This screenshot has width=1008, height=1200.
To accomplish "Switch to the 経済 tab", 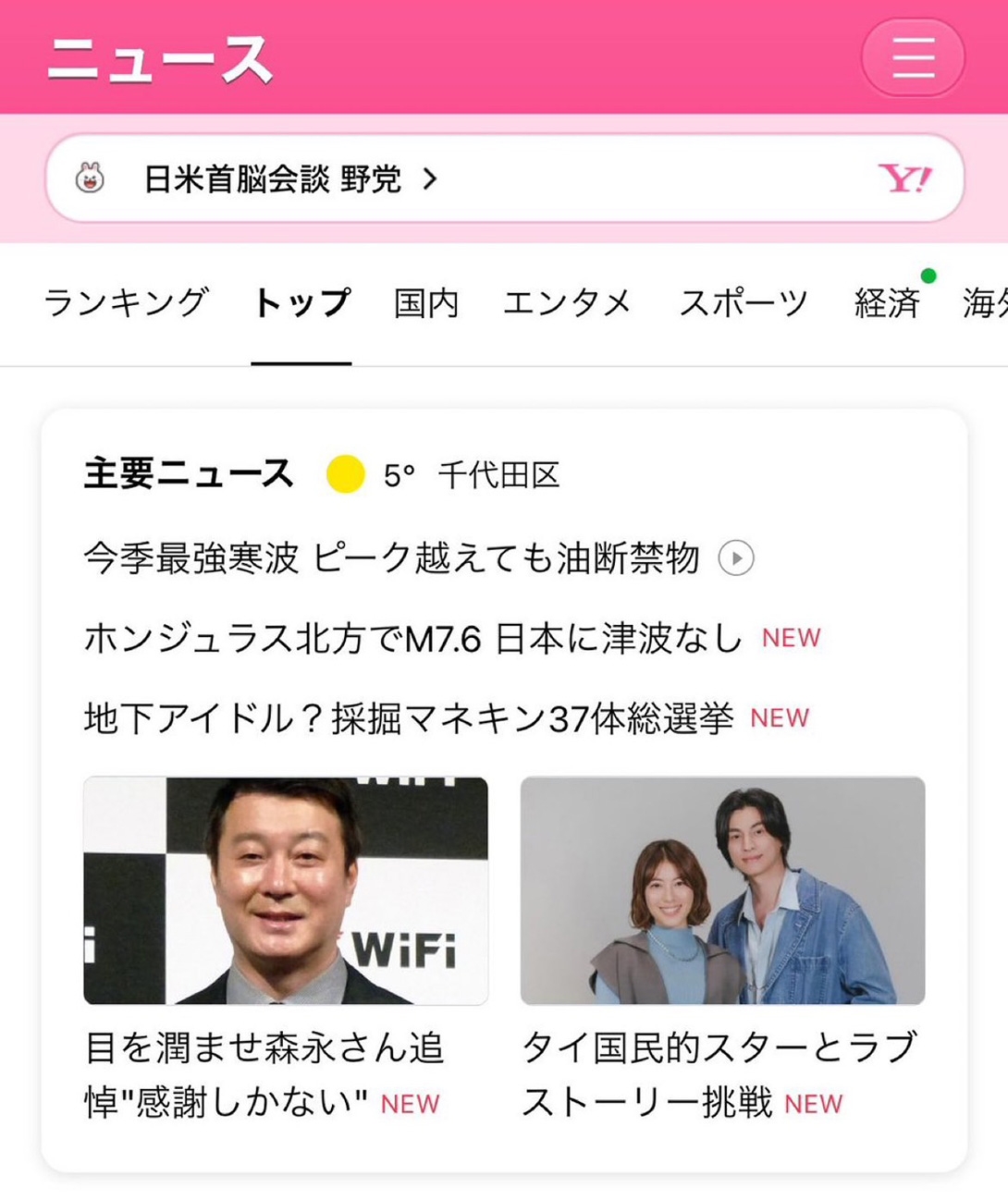I will click(887, 303).
